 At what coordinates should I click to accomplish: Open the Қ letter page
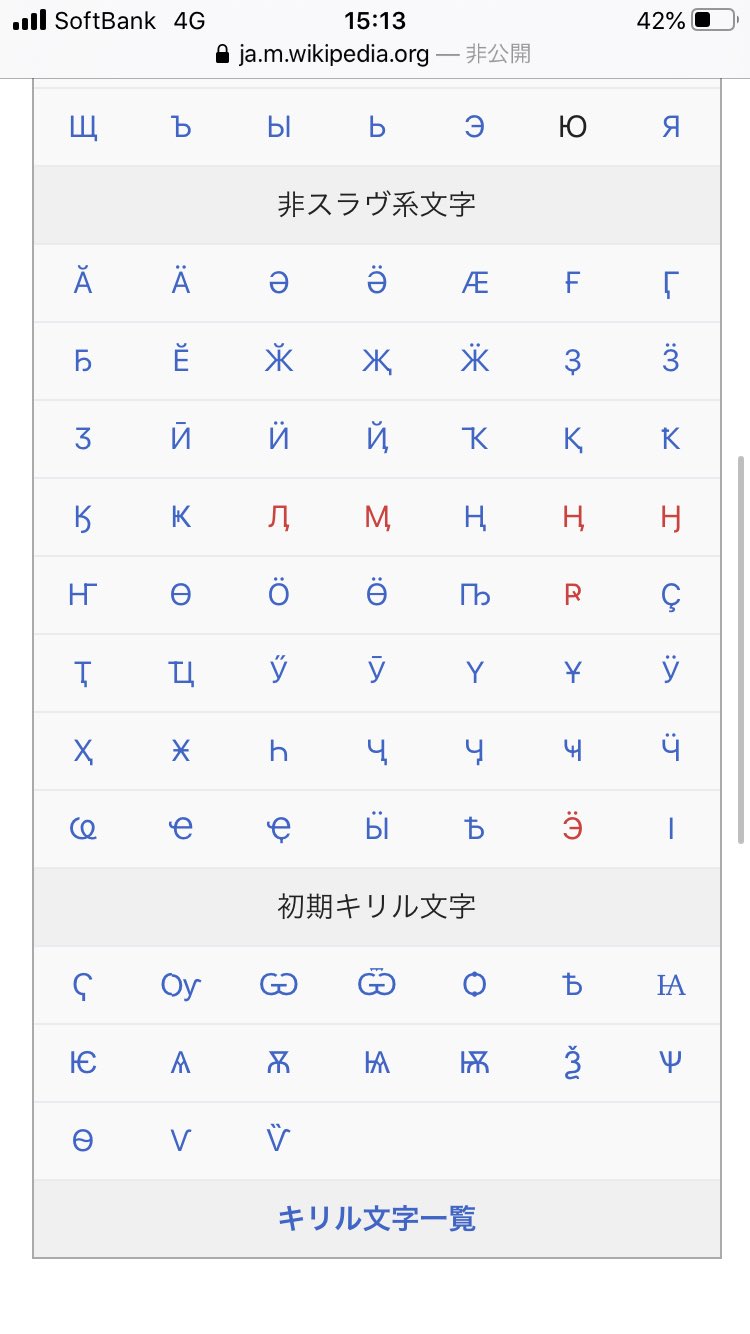[570, 438]
